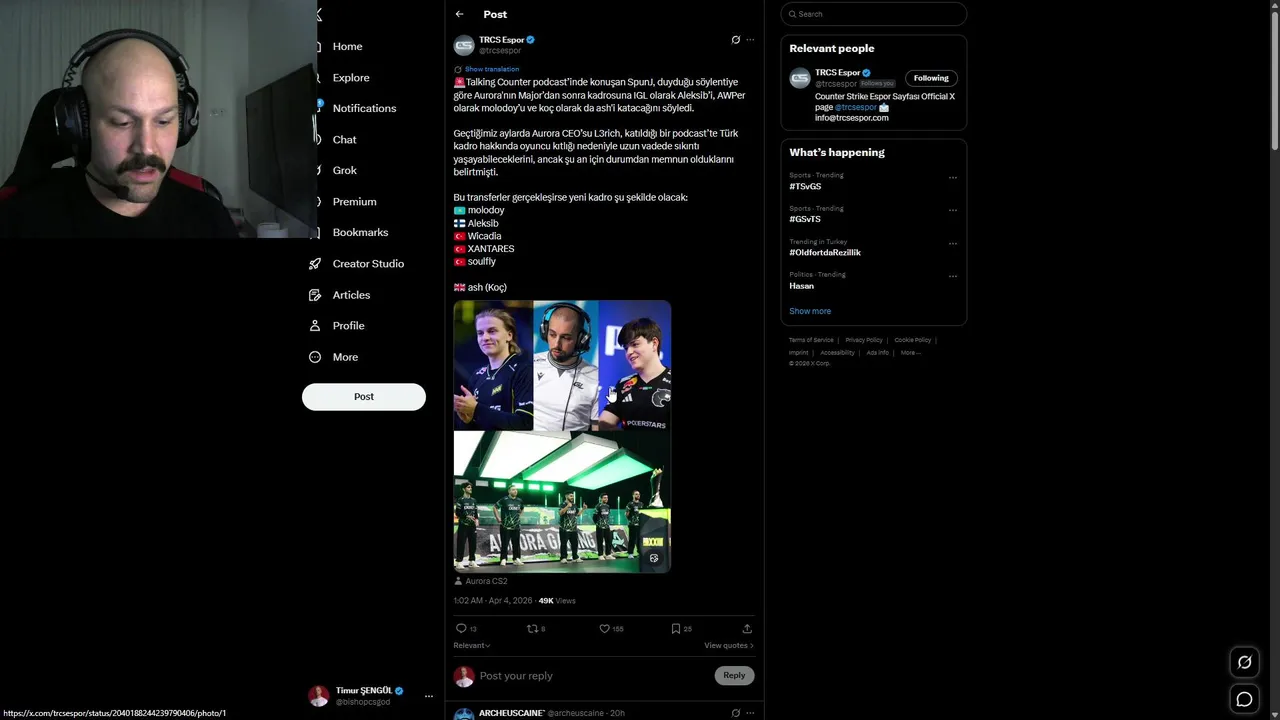Open the Profile page
Viewport: 1280px width, 720px height.
click(348, 325)
